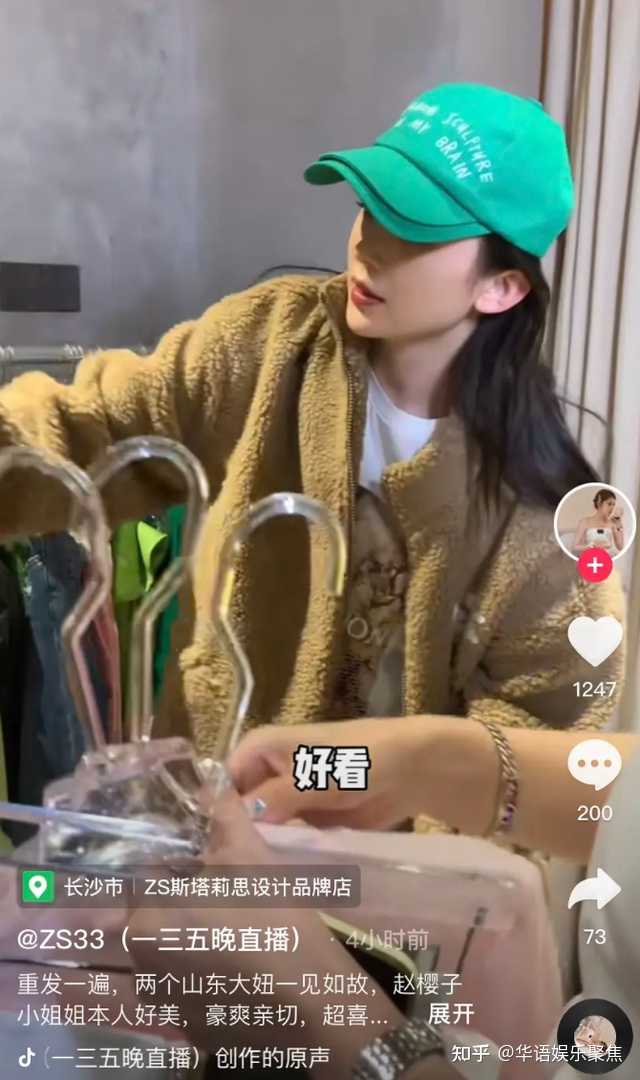The width and height of the screenshot is (640, 1080).
Task: Open the creator's profile avatar
Action: coord(595,521)
